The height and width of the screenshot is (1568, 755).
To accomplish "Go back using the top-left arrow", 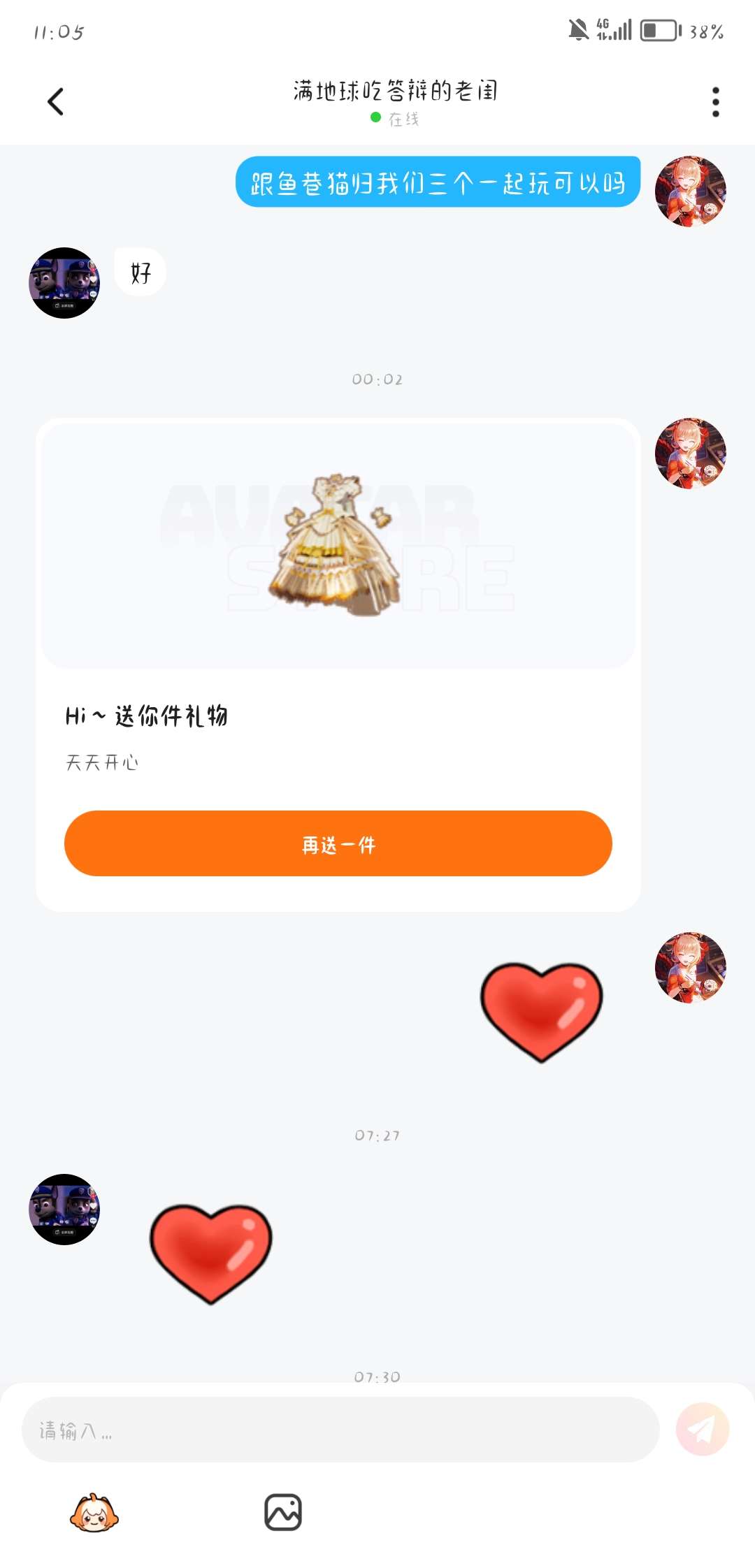I will point(56,102).
